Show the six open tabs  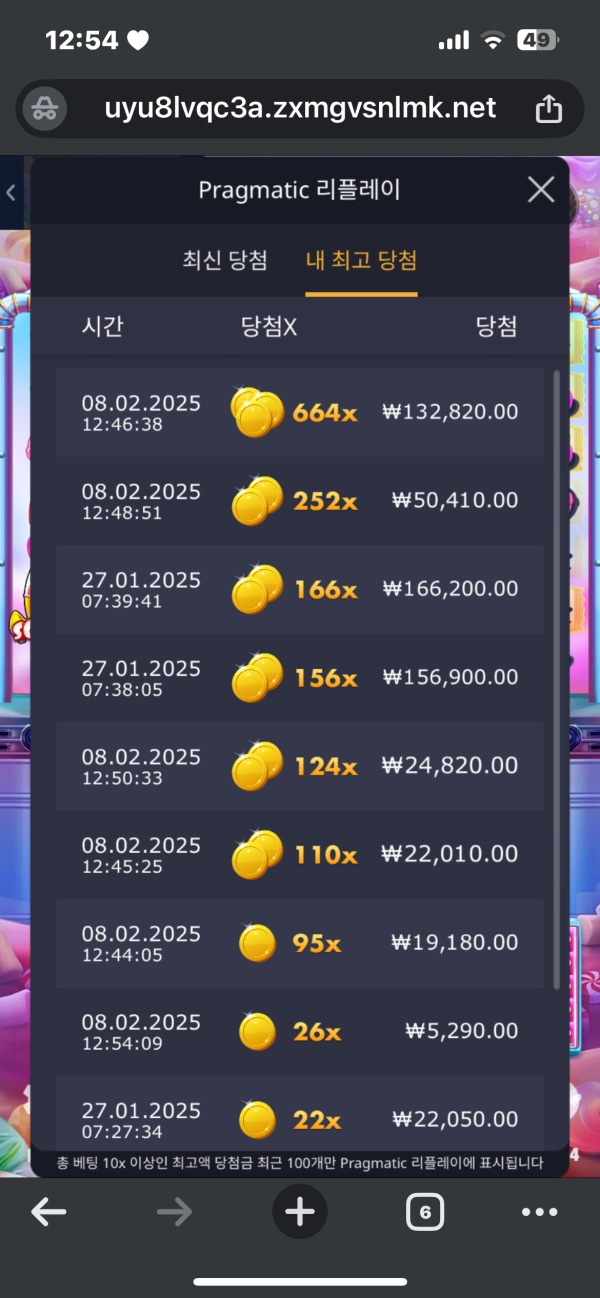[x=425, y=1213]
